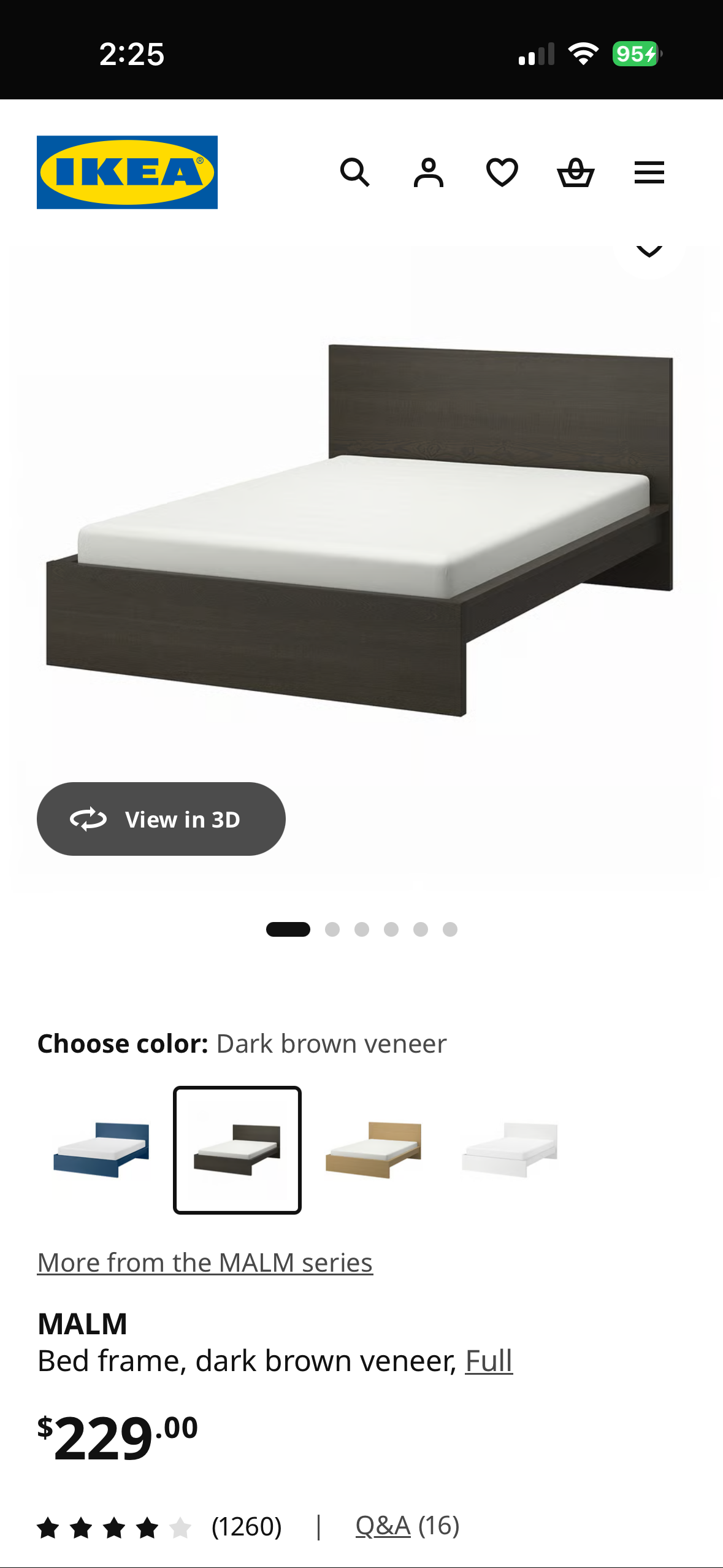Jump to the second image indicator dot

click(x=332, y=929)
